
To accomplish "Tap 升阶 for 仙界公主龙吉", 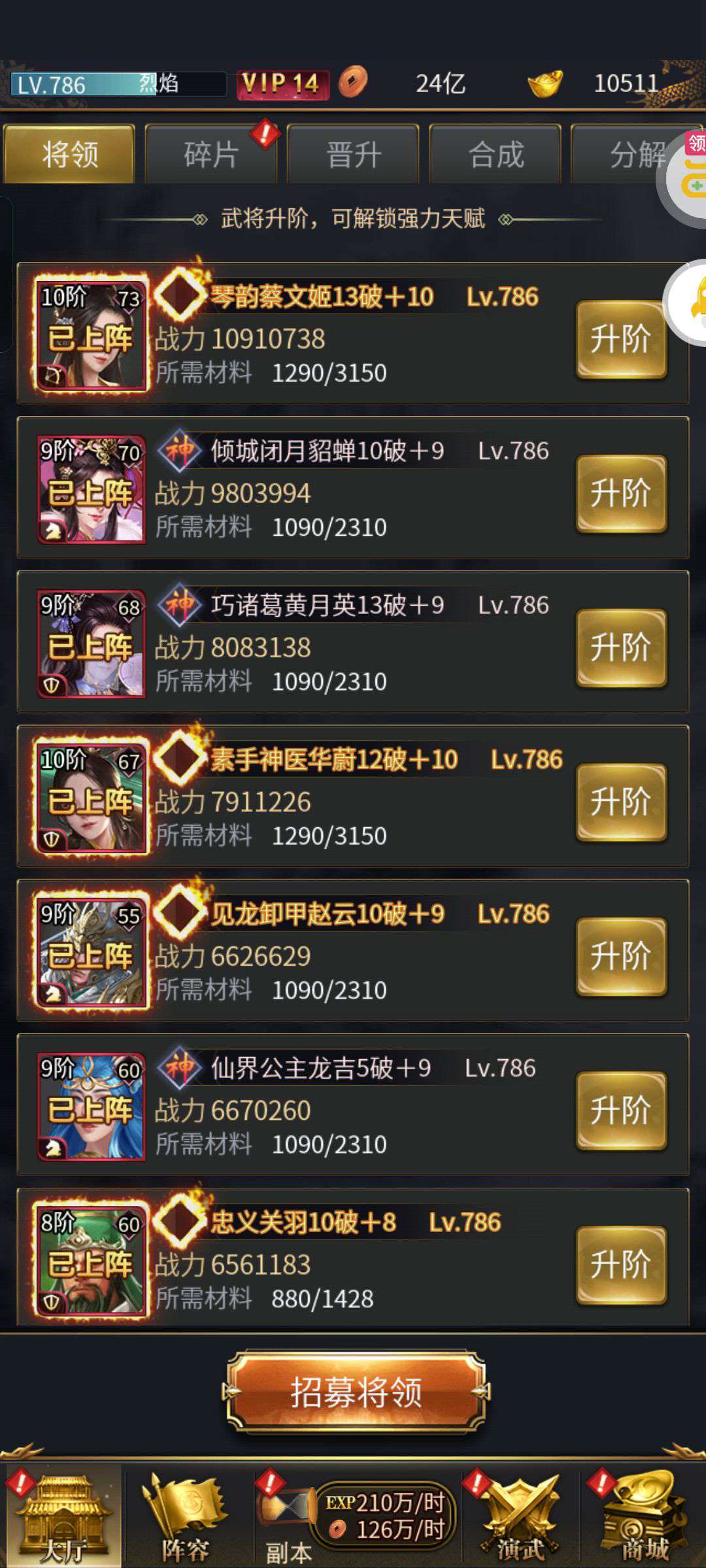I will point(621,1110).
